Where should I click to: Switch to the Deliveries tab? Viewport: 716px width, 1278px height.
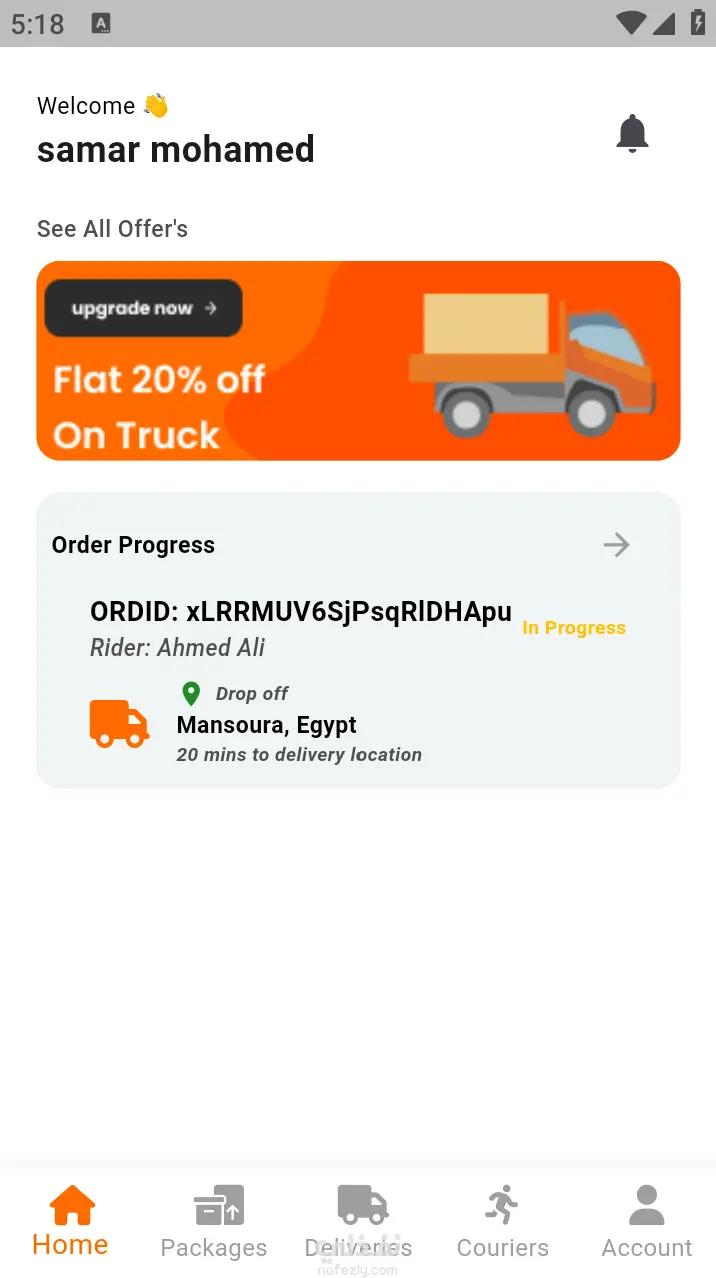click(x=358, y=1220)
